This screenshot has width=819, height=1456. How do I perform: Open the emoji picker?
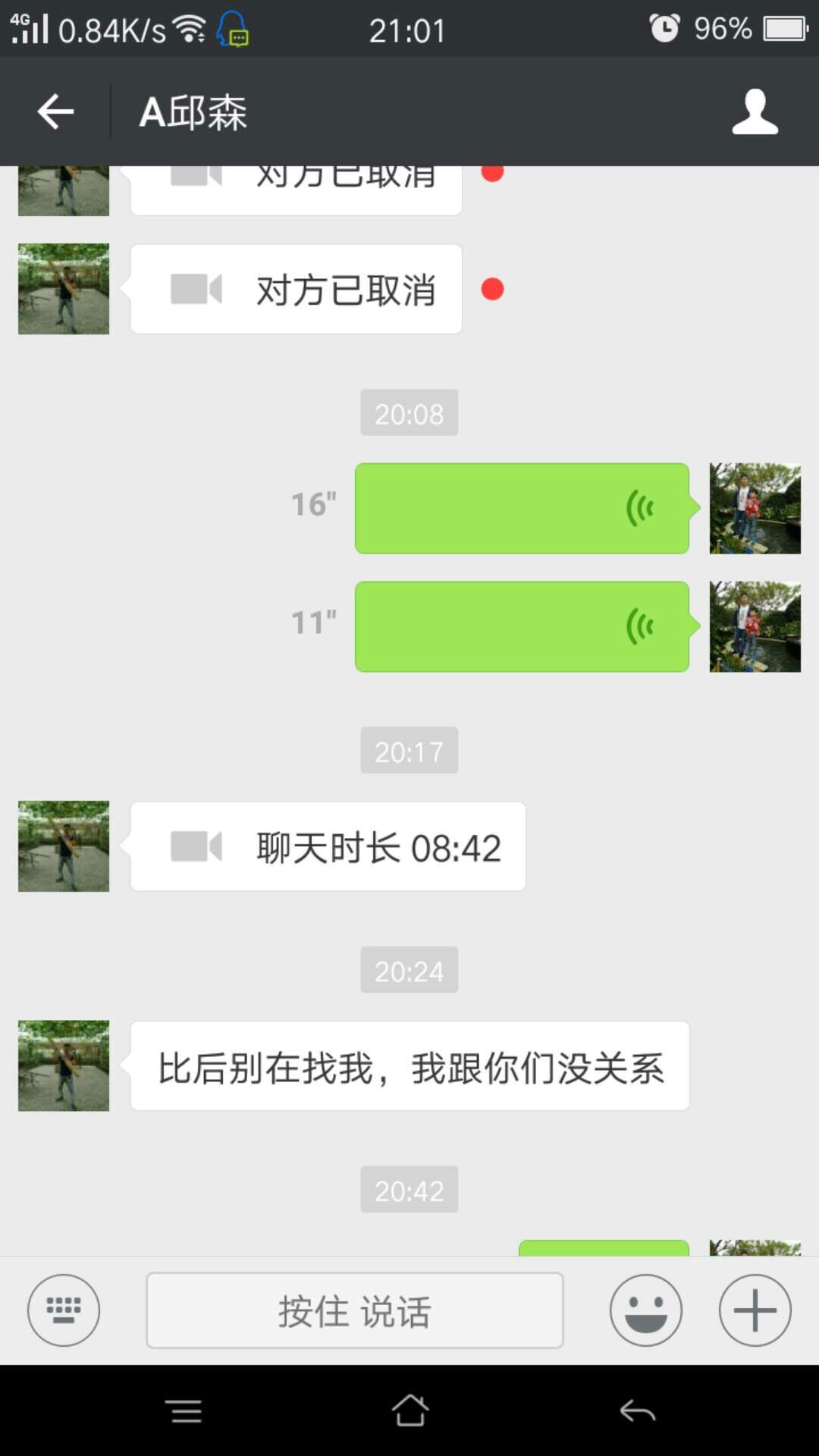(x=645, y=1310)
